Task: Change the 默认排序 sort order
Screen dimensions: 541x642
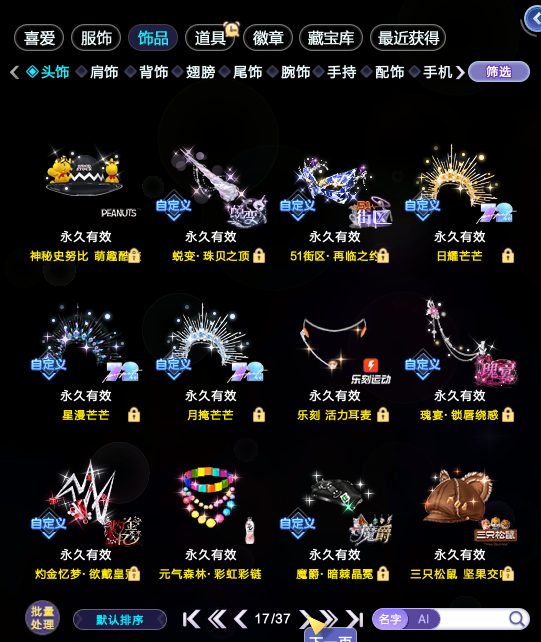Action: pyautogui.click(x=120, y=619)
